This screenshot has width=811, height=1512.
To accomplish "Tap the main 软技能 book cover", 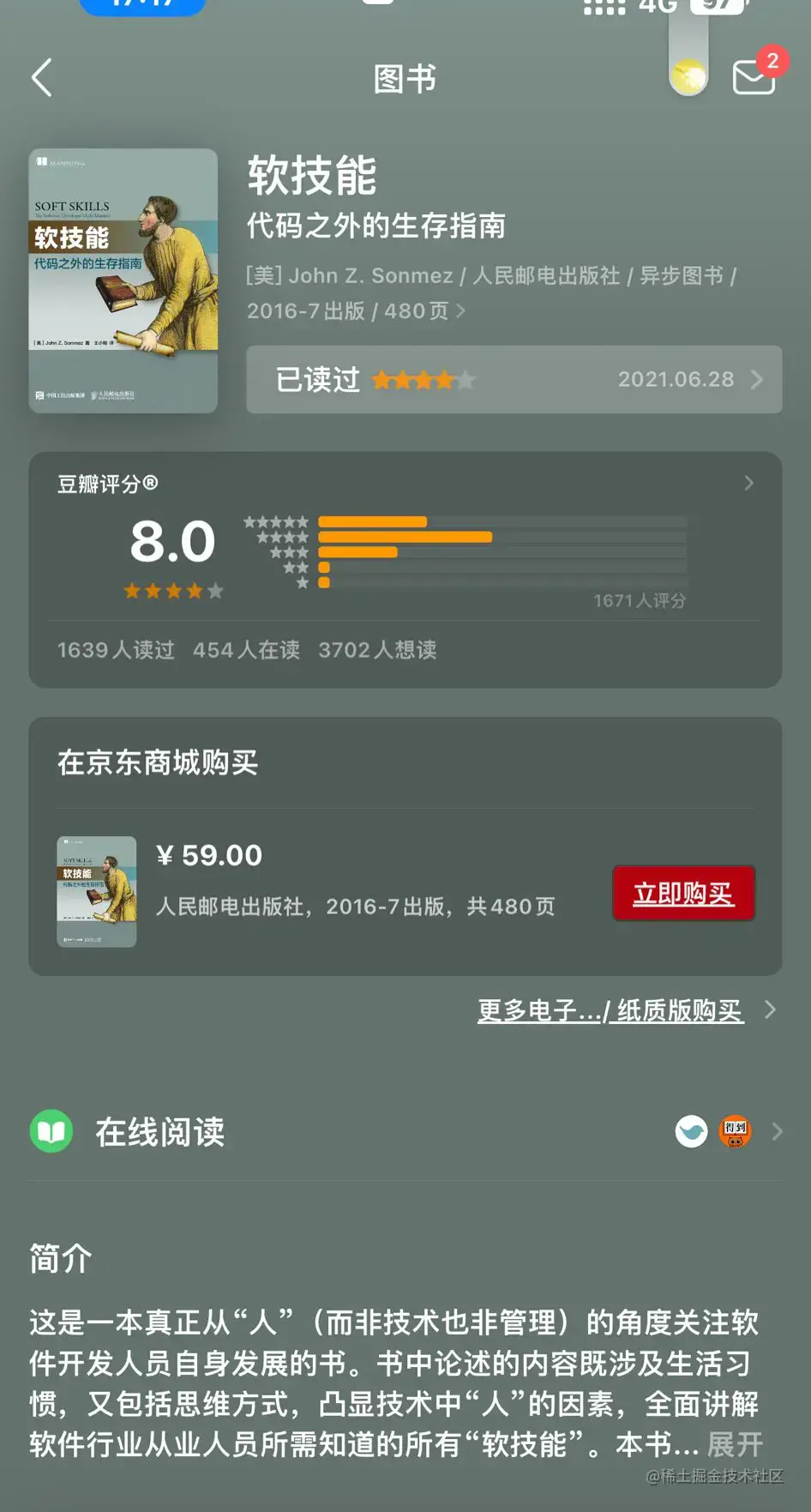I will 123,278.
